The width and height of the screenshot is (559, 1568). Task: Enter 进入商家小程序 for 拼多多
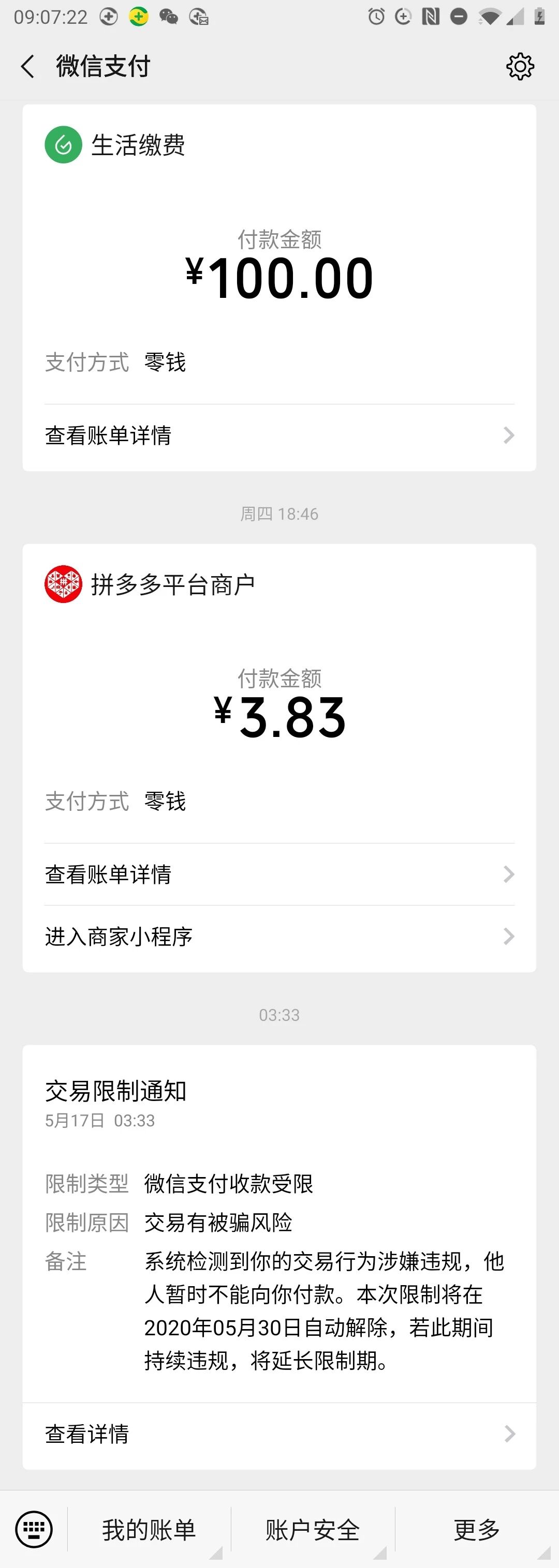coord(279,936)
